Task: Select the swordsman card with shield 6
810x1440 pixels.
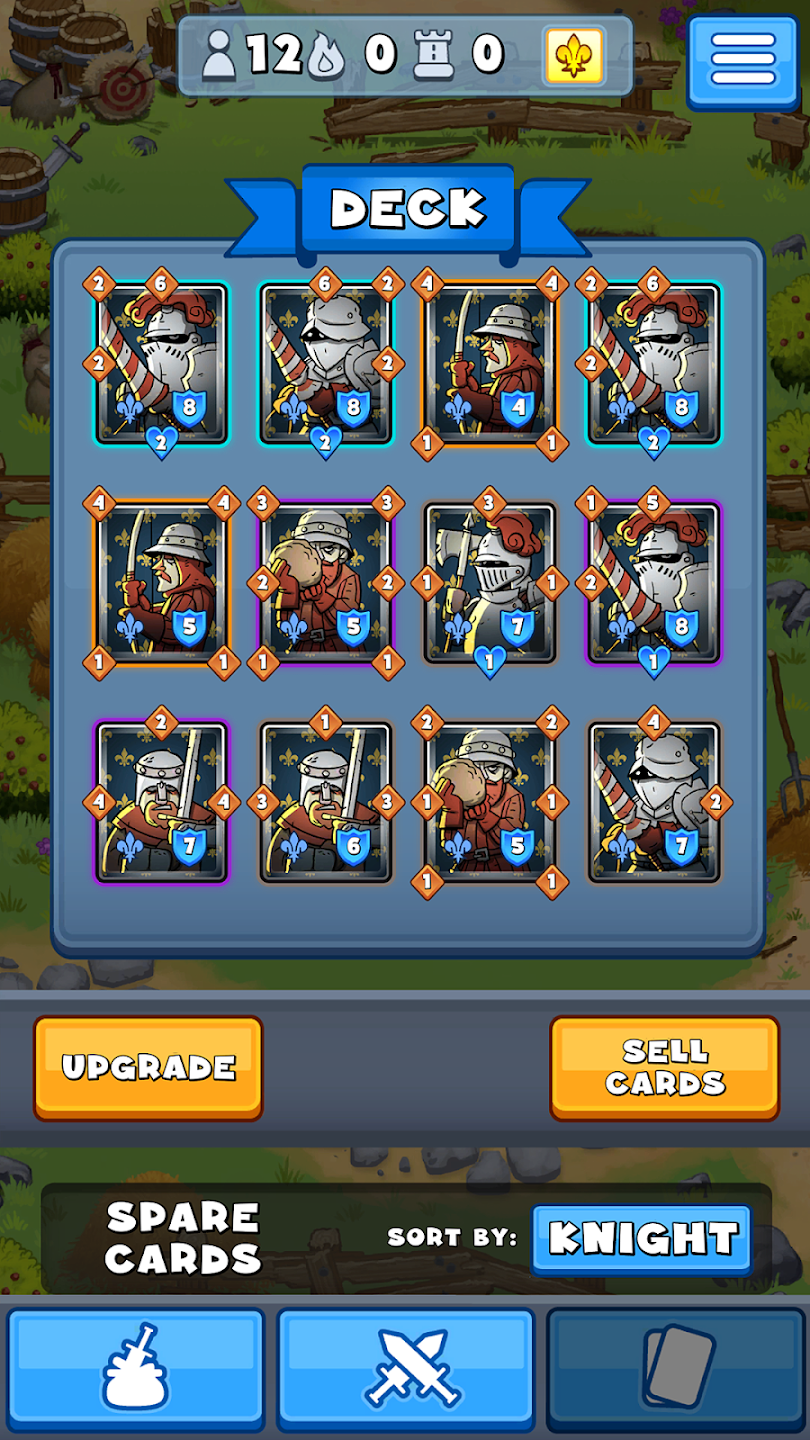Action: pos(326,802)
